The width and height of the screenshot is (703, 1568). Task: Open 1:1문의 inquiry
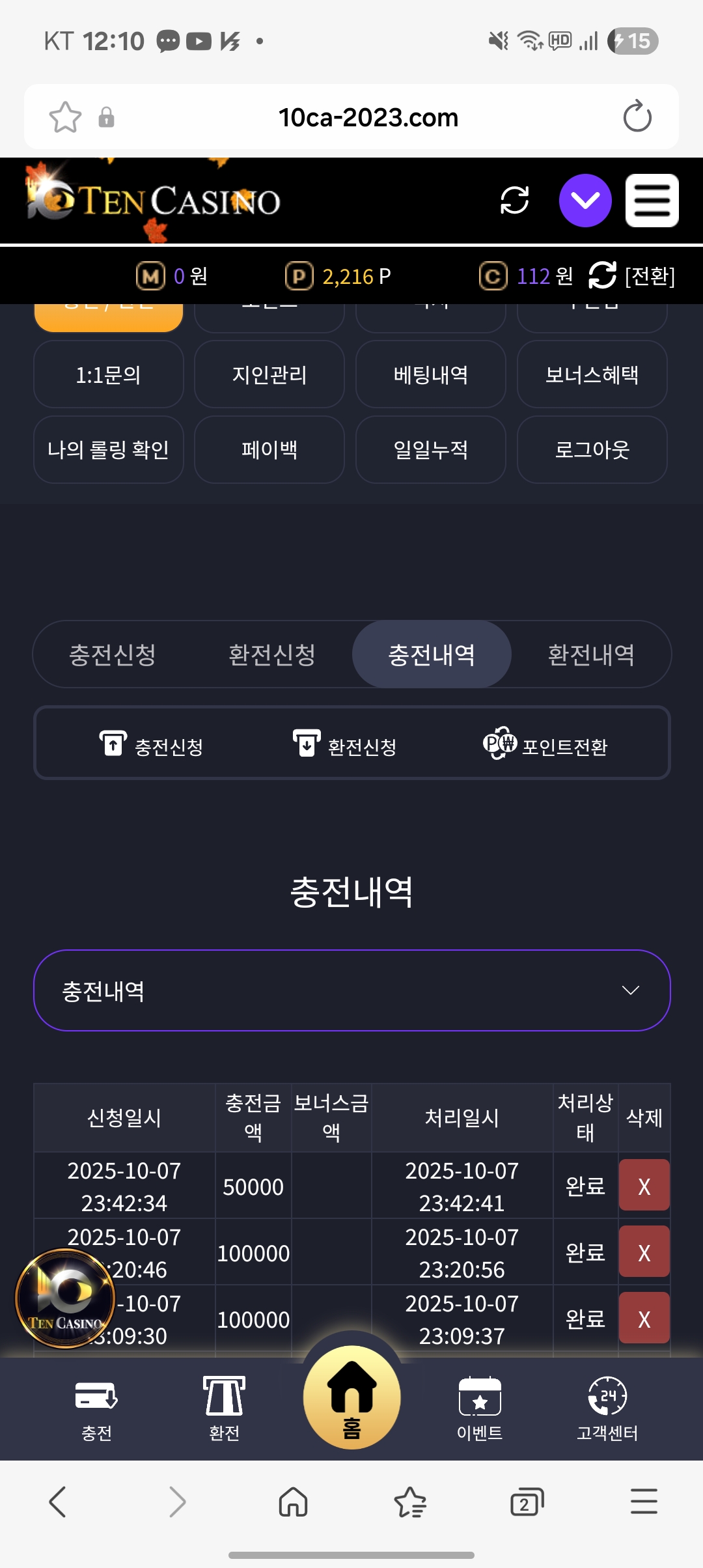click(108, 374)
